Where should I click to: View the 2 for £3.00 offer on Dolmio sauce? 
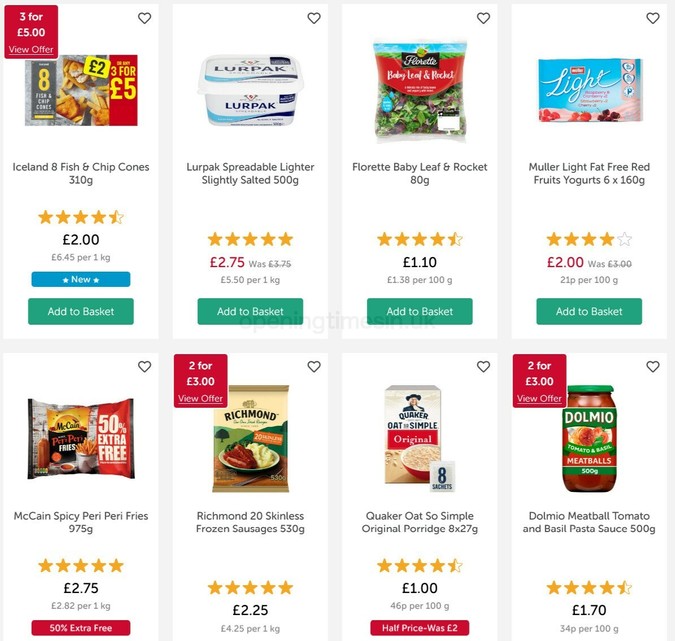(x=539, y=398)
